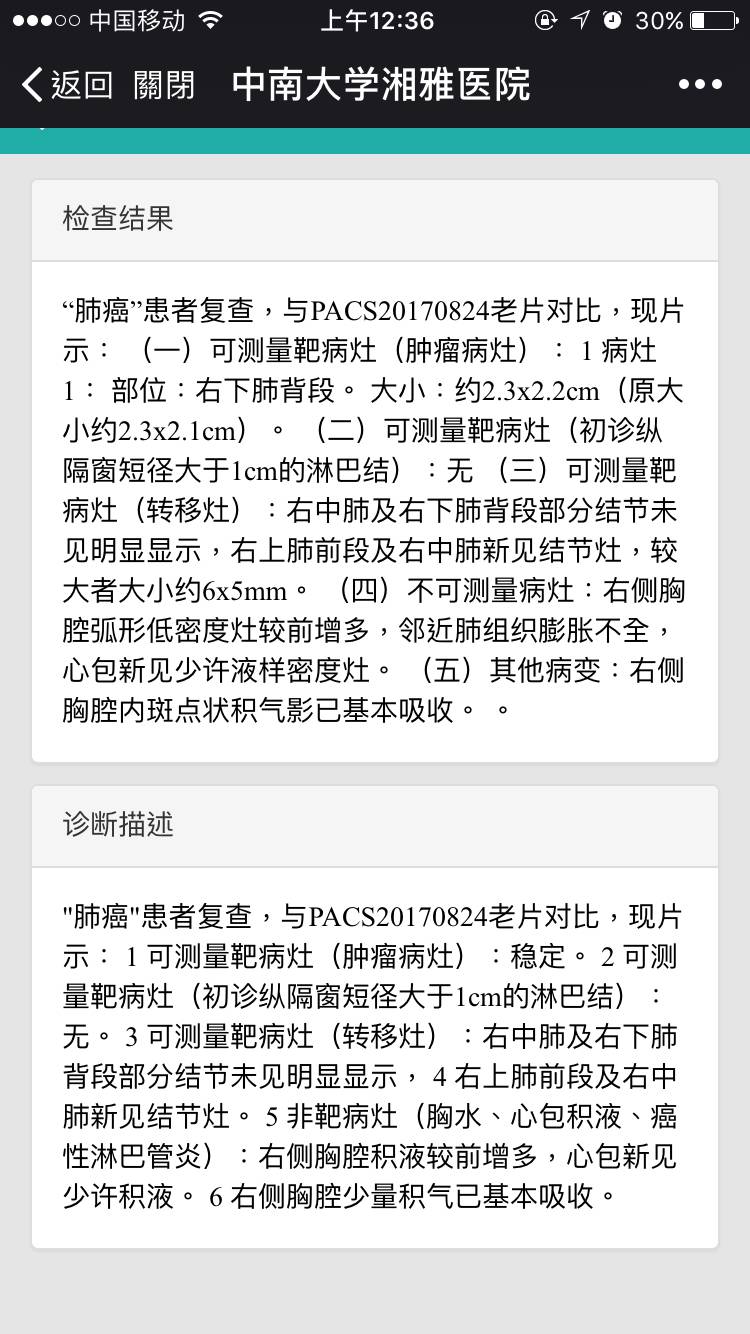Close the page with 關閉
This screenshot has height=1334, width=750.
[164, 85]
